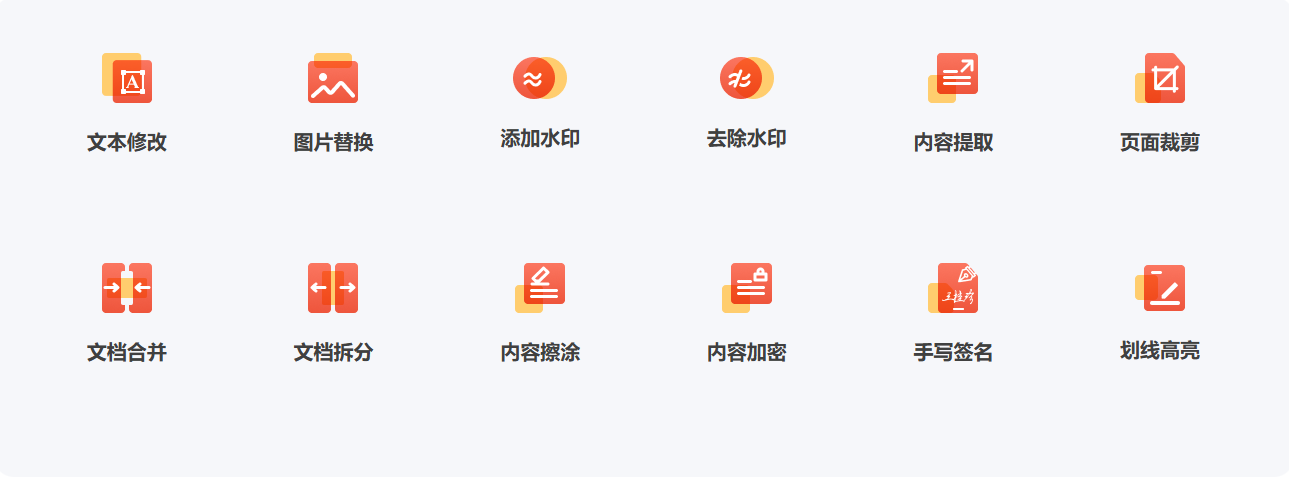Open the 内容擦涂 content eraser tool
Image resolution: width=1289 pixels, height=478 pixels.
(540, 289)
